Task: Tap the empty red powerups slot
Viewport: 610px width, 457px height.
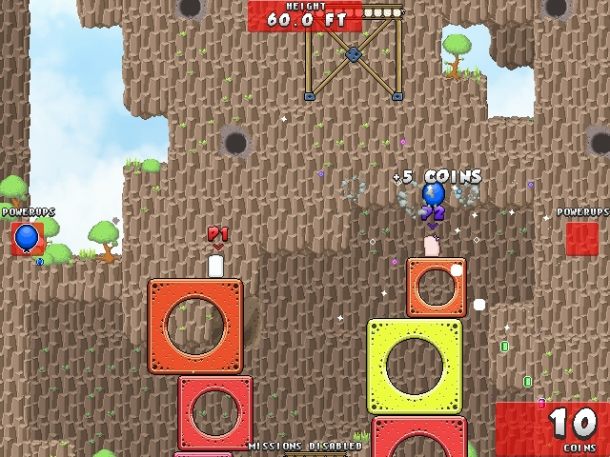Action: click(x=581, y=239)
